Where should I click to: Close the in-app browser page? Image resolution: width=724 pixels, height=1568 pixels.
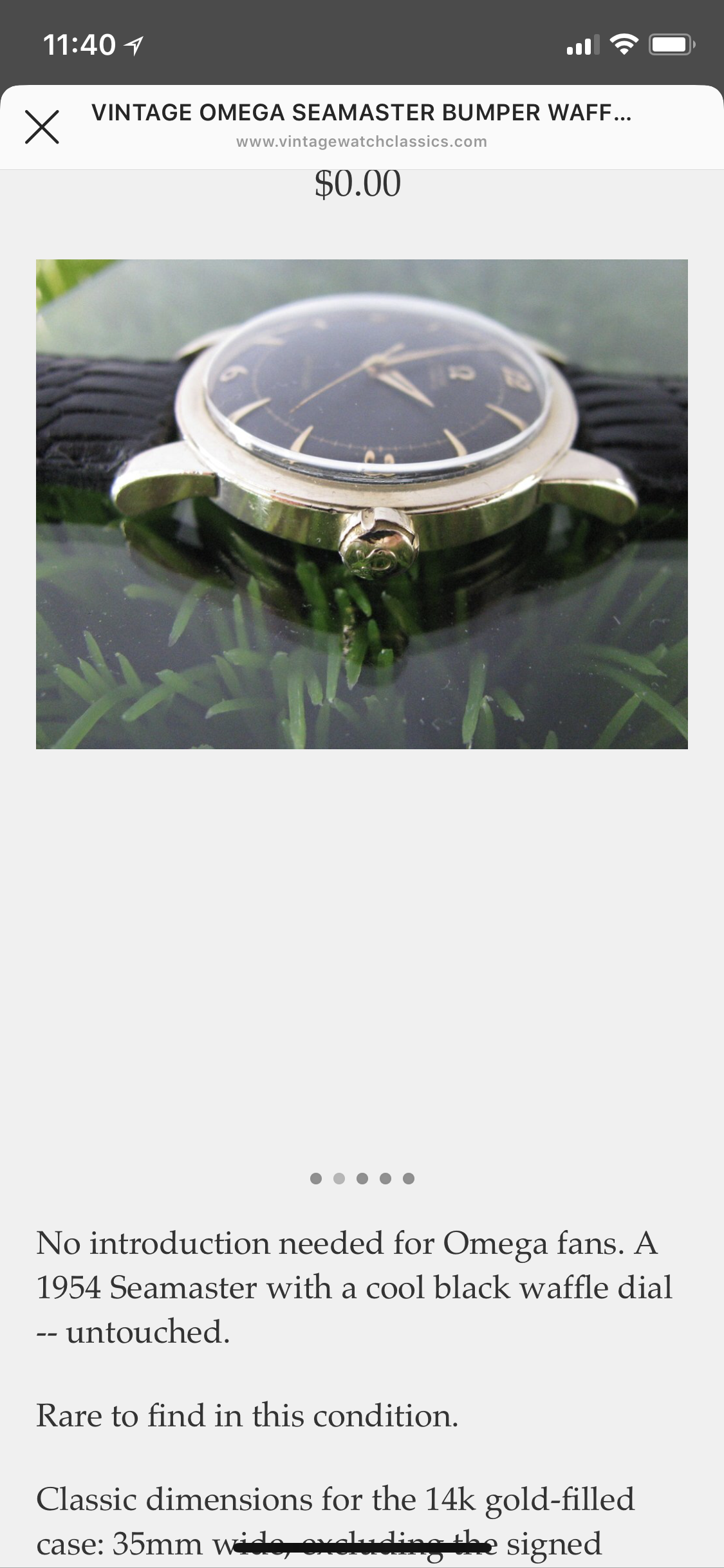pyautogui.click(x=42, y=127)
